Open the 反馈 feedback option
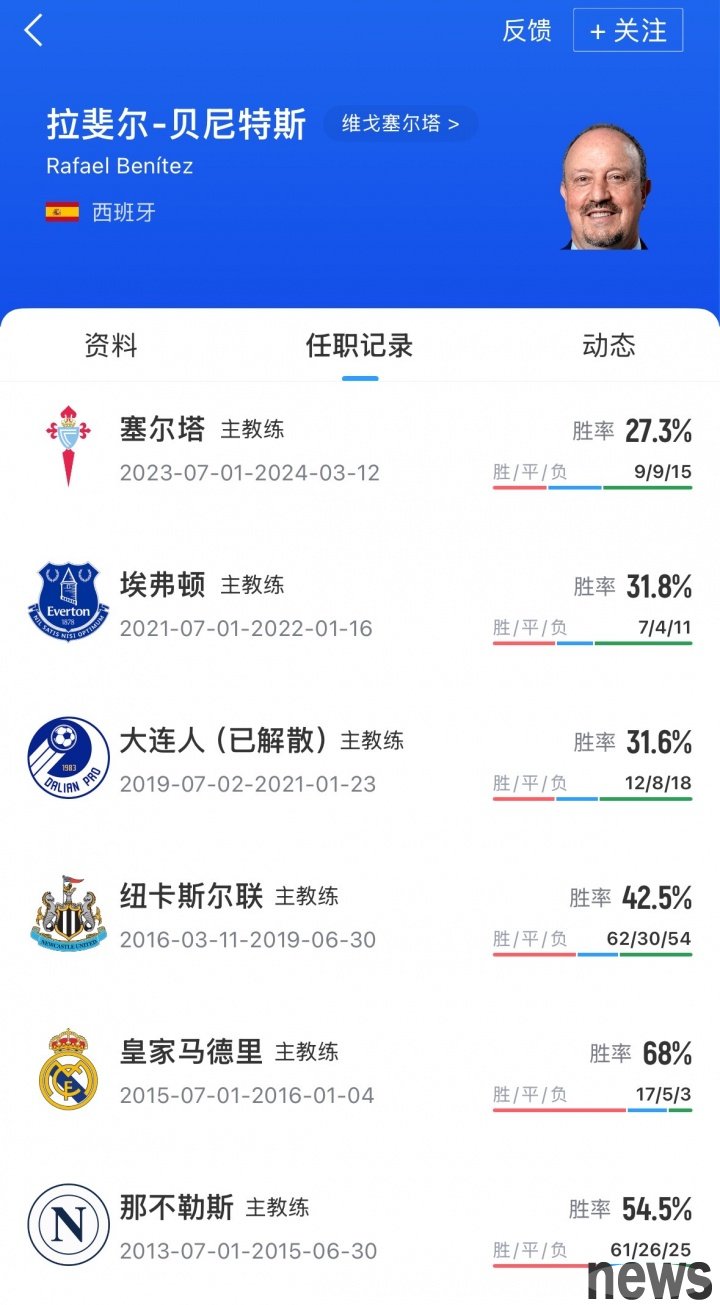The height and width of the screenshot is (1305, 720). (x=526, y=31)
